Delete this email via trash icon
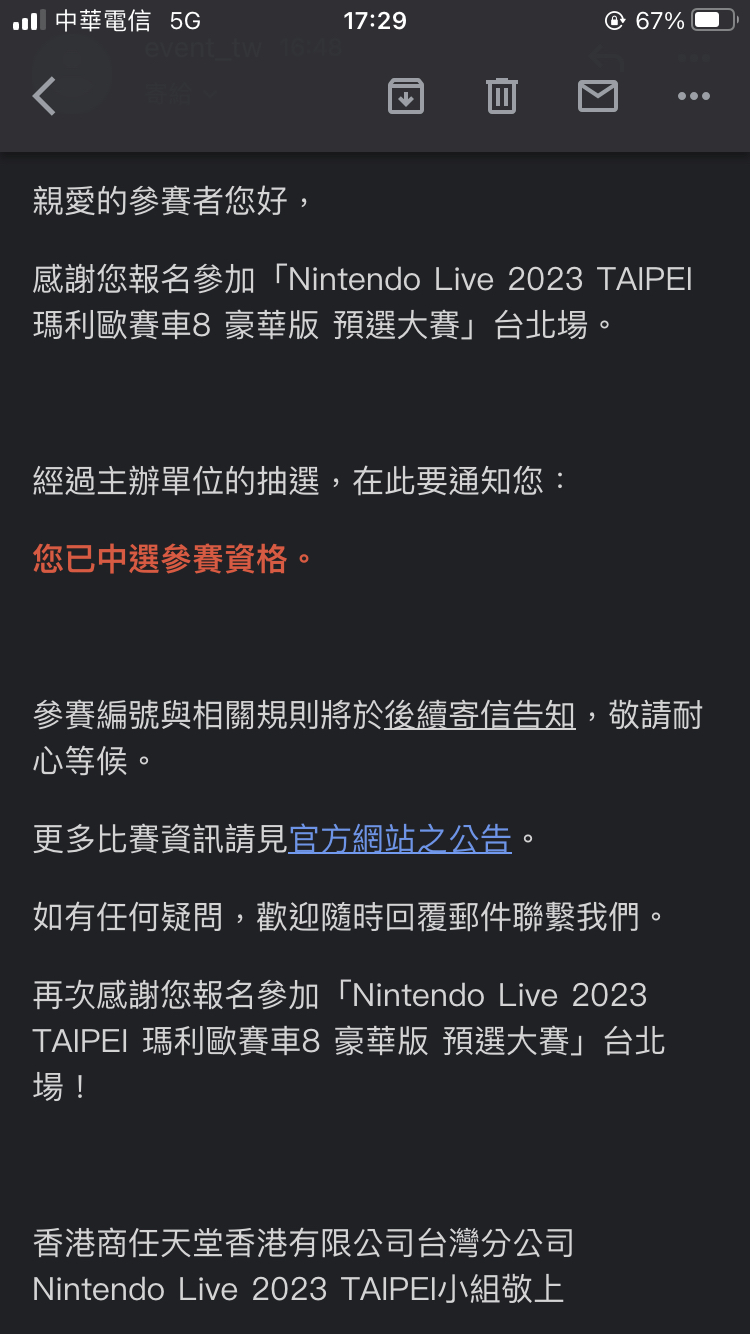 [x=501, y=97]
